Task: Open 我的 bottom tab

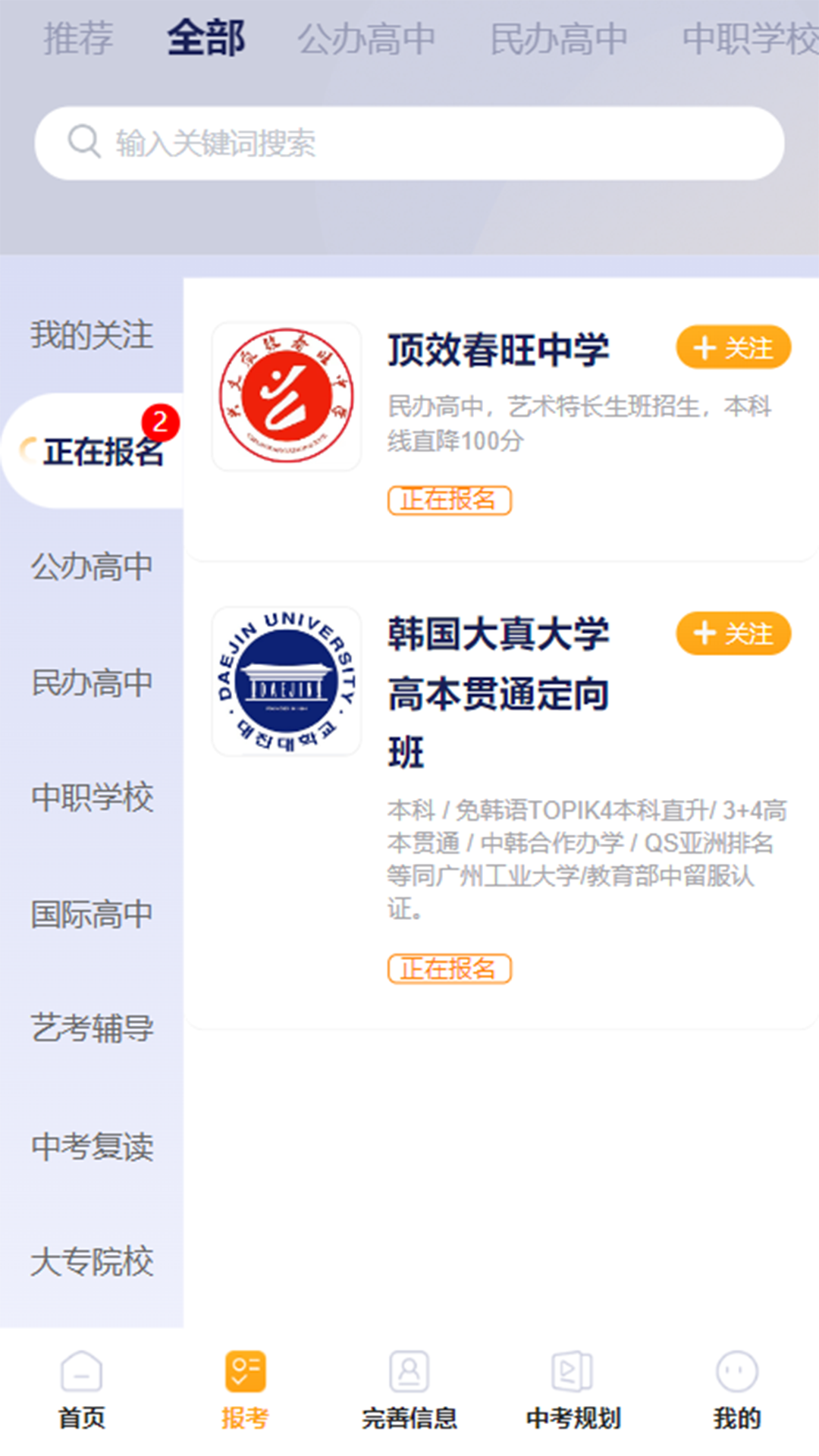Action: [x=736, y=1389]
